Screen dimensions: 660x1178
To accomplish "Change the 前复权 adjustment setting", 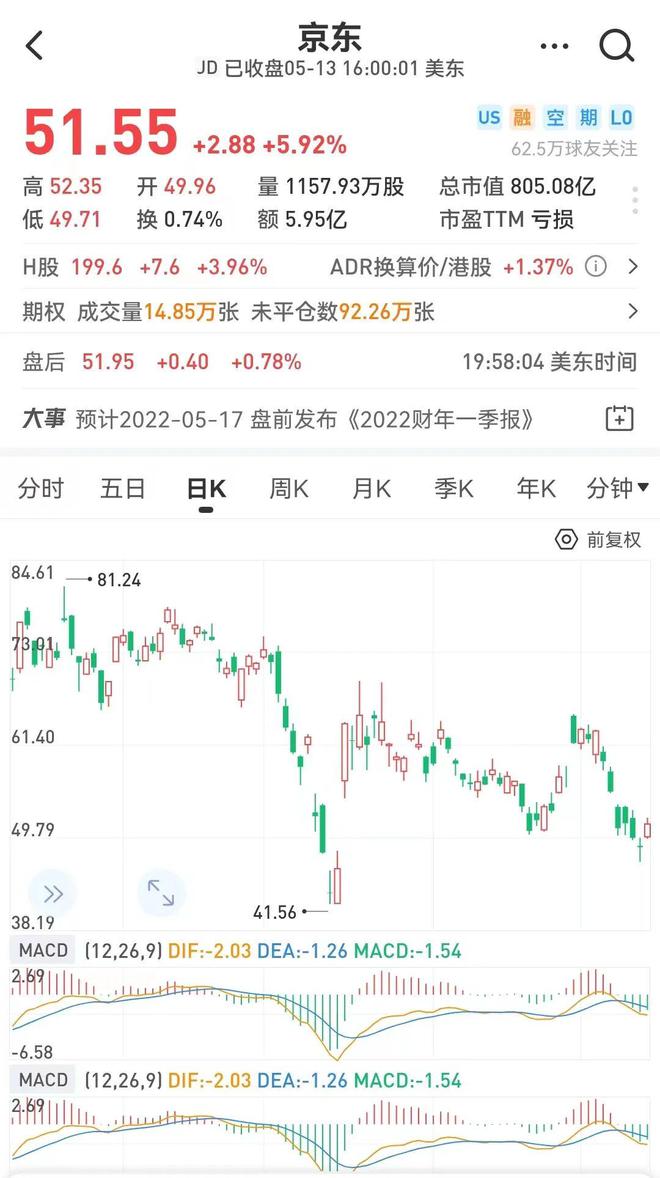I will (x=598, y=540).
